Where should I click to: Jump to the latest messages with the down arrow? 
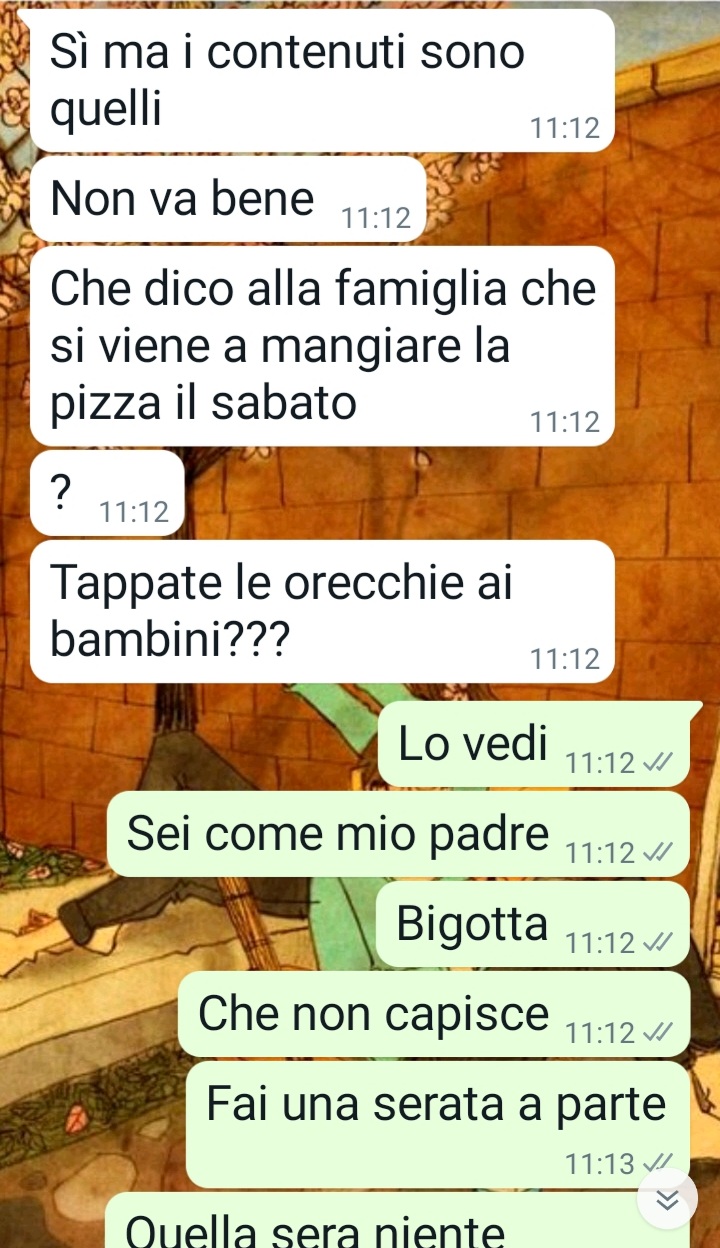pos(667,1199)
